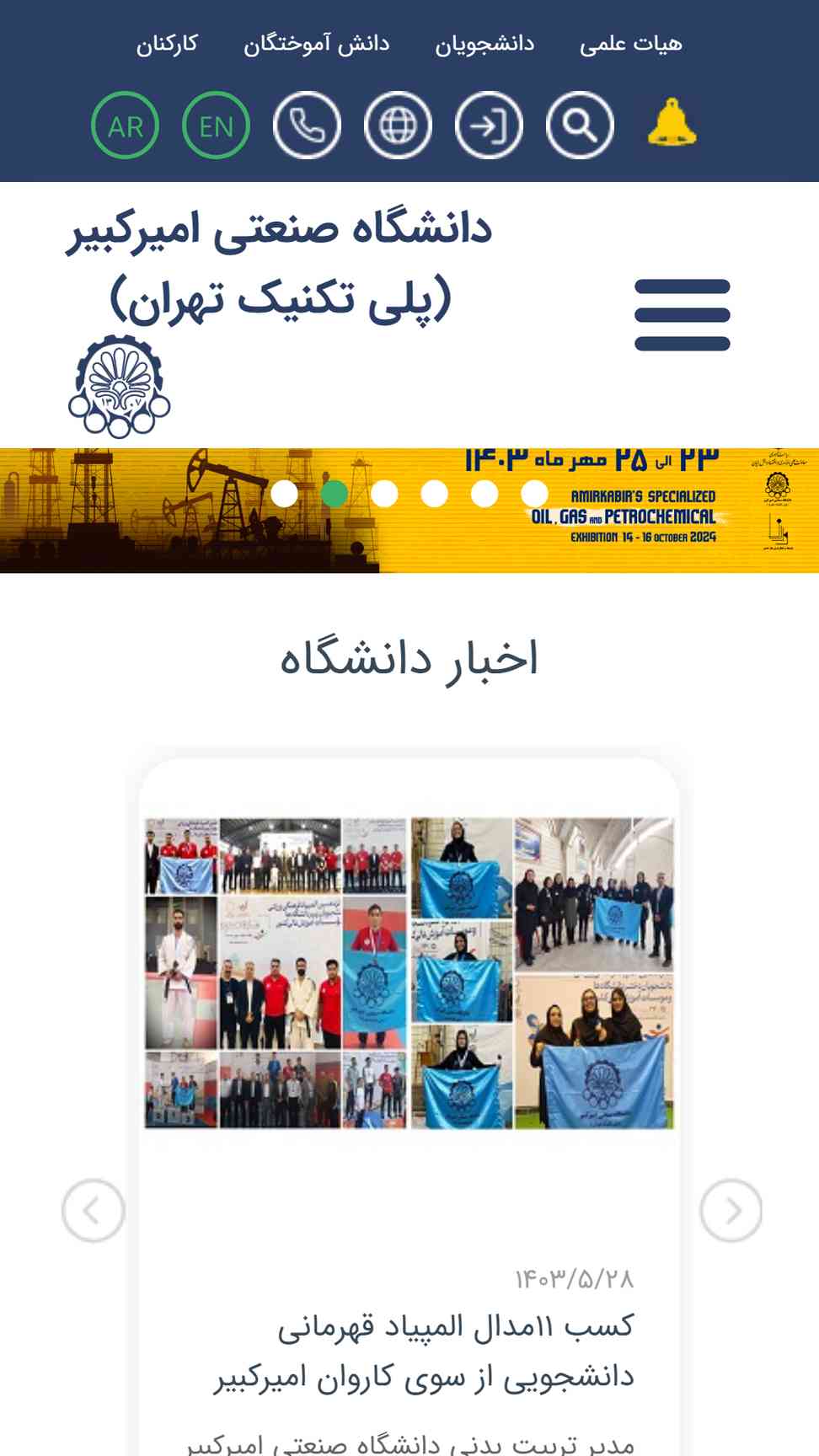
Task: Open the کارکنان (staff) link
Action: click(167, 44)
